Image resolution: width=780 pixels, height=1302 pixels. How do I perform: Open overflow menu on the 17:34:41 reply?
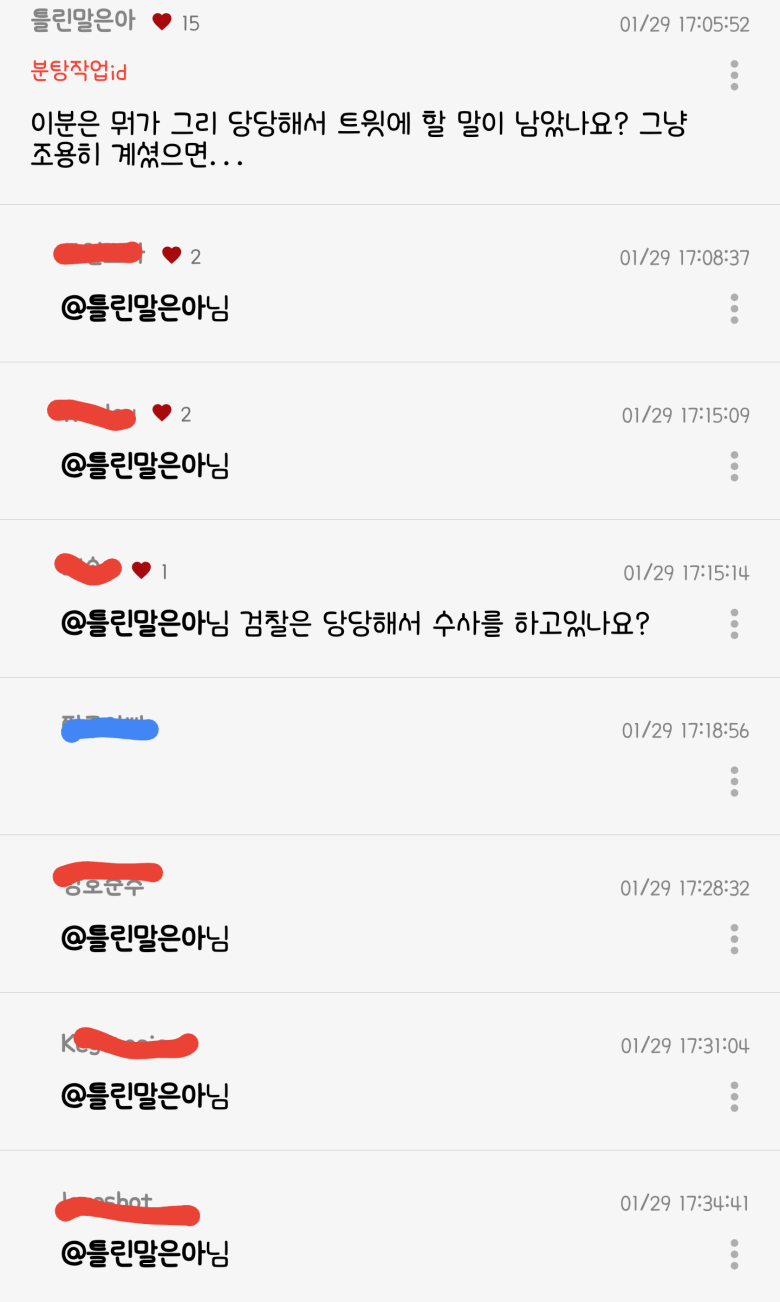[x=734, y=1253]
